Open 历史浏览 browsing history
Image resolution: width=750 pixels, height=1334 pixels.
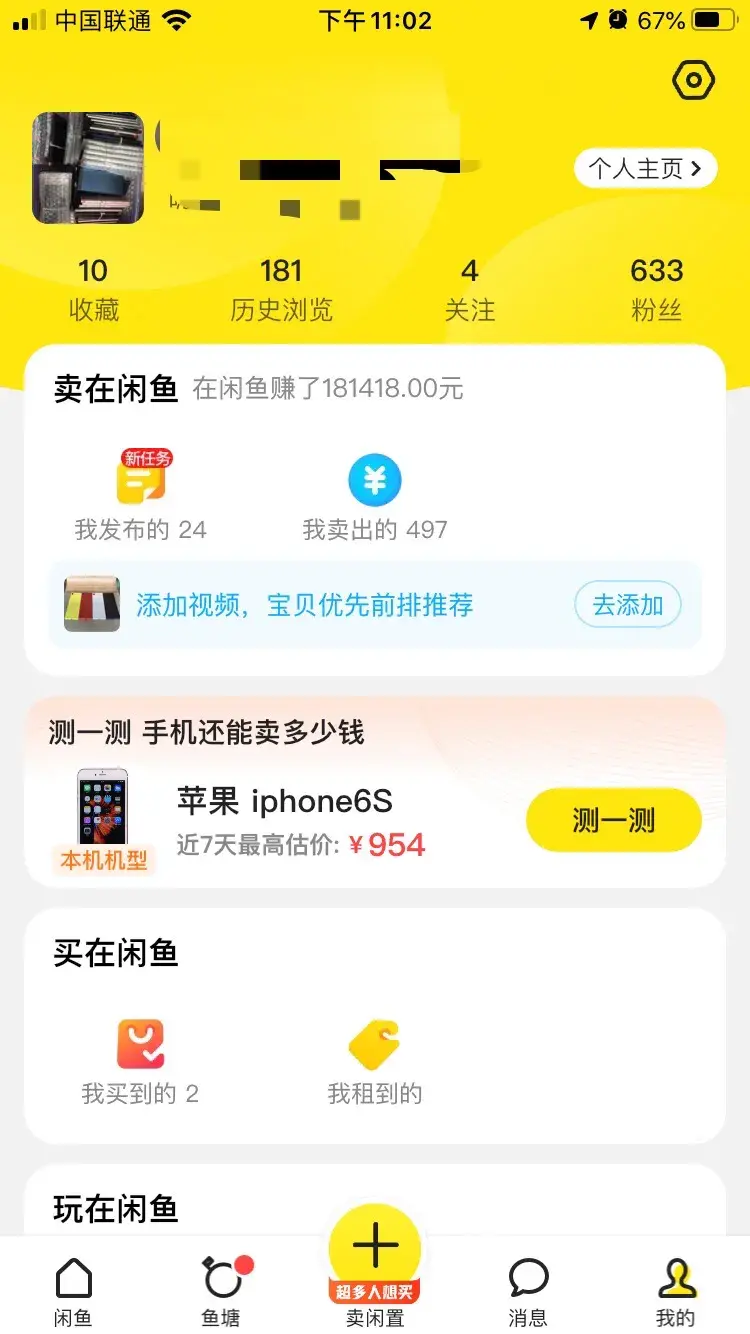(x=281, y=289)
